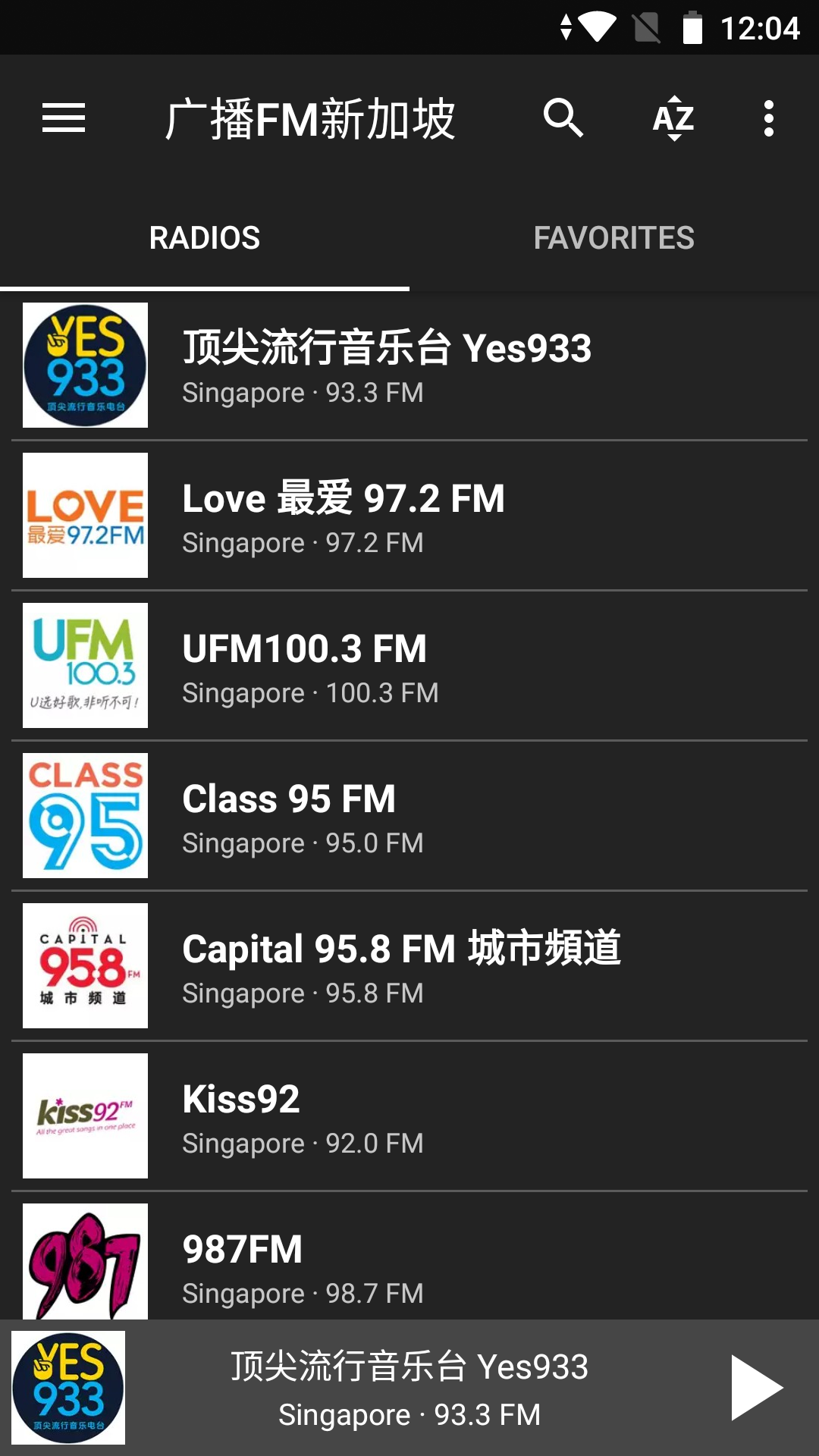Viewport: 819px width, 1456px height.
Task: Play the Yes933 93.3 FM station row
Action: (x=409, y=366)
